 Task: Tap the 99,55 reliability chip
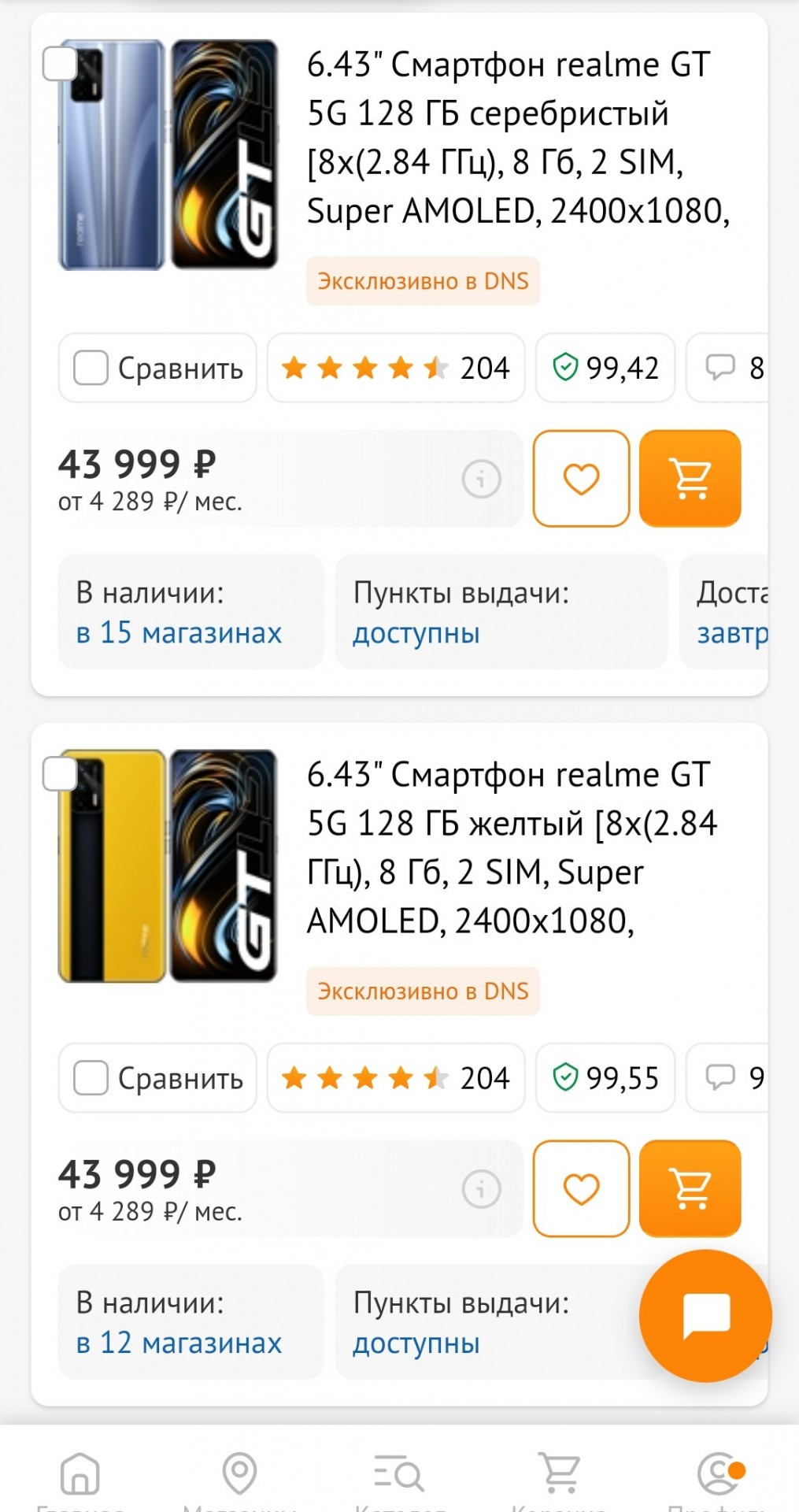tap(605, 1078)
